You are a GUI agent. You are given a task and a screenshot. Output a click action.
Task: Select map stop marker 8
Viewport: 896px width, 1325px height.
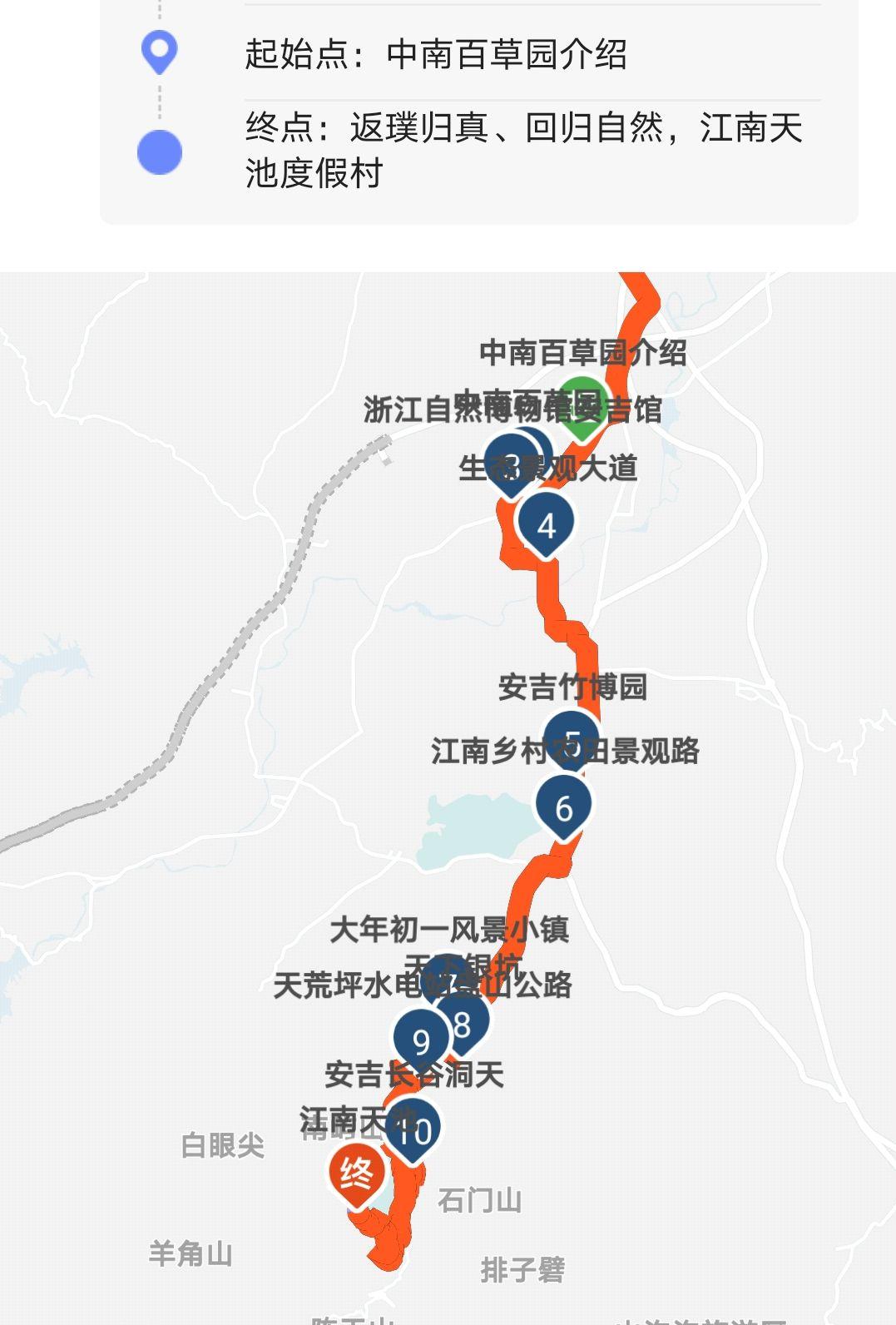point(462,1024)
